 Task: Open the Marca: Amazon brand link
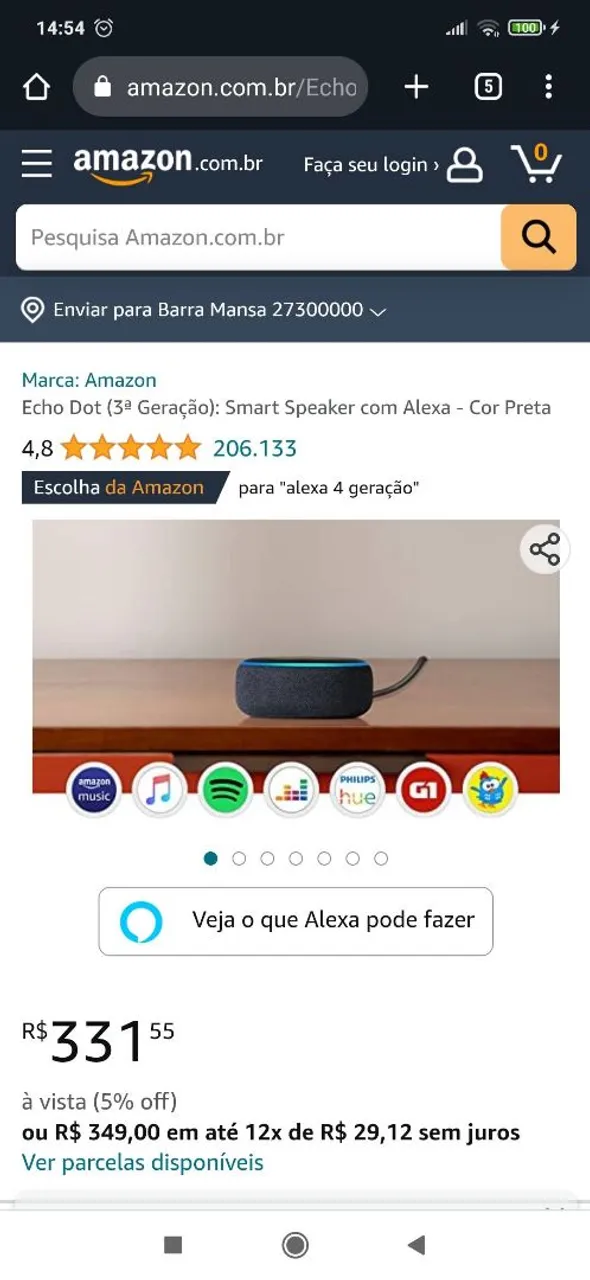point(89,380)
